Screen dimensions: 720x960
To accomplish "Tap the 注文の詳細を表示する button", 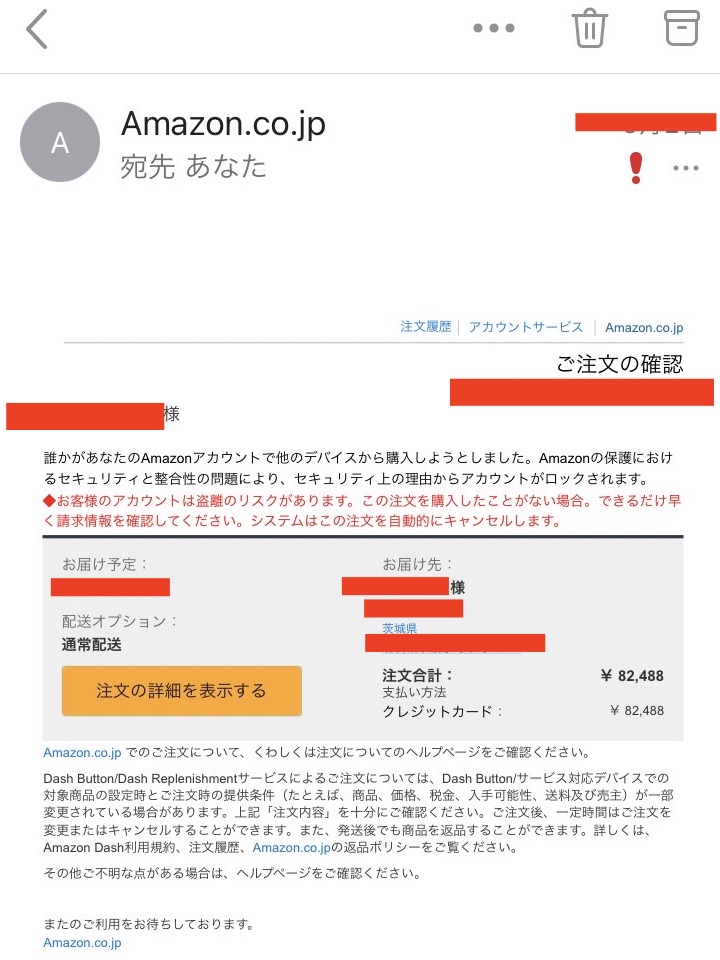I will coord(182,691).
